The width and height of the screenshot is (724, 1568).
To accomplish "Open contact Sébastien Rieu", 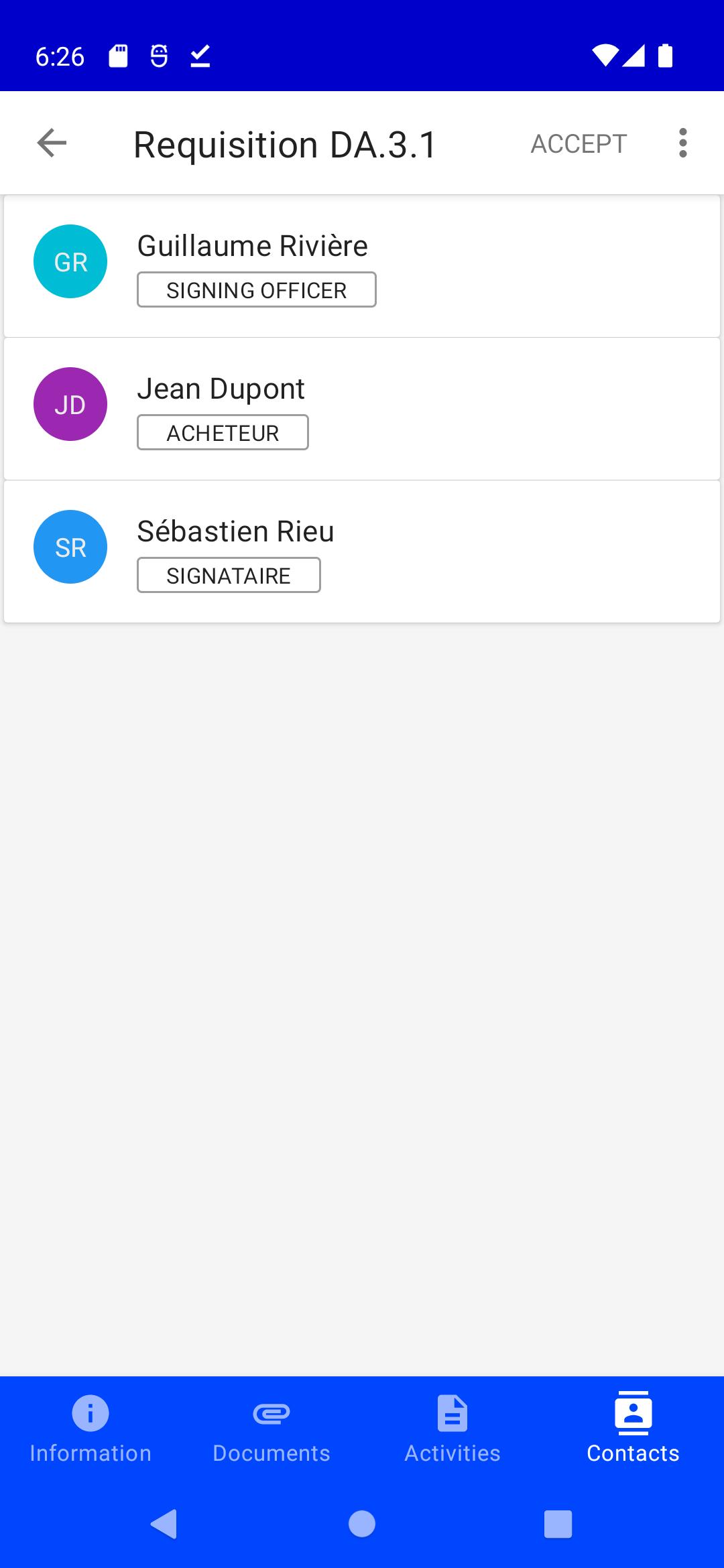I will (362, 551).
